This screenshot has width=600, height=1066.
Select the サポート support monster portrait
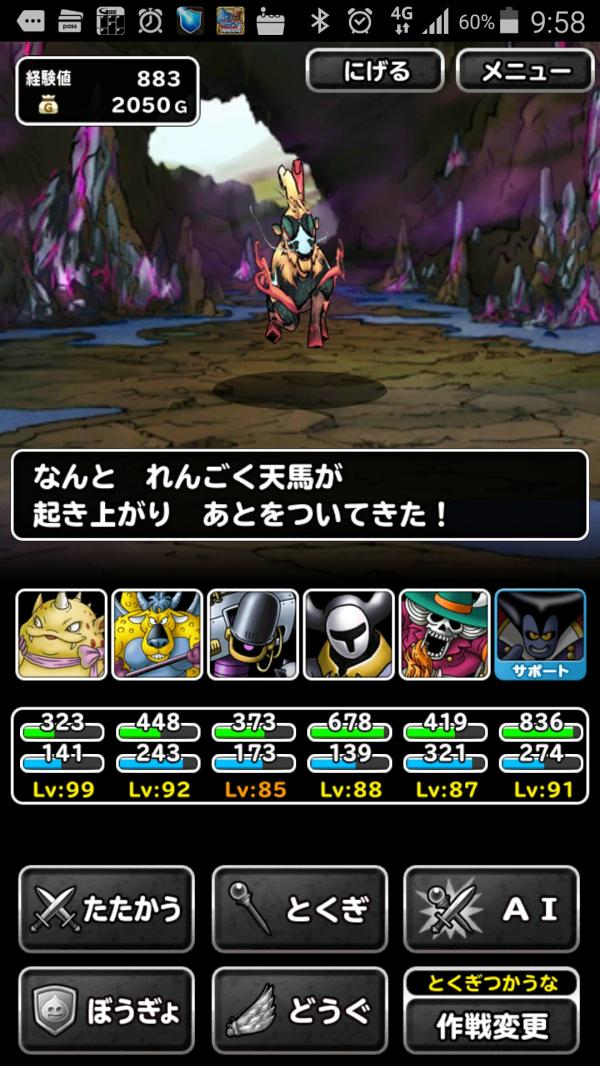click(540, 634)
